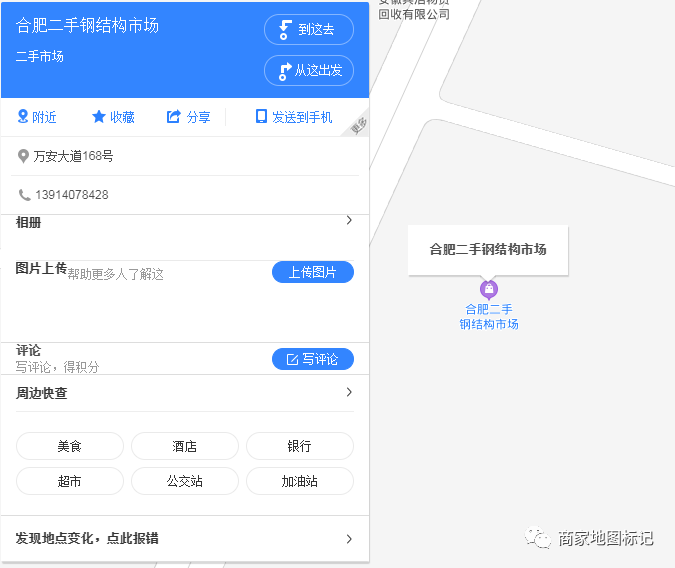Select the 公交站 bus stop chip

184,481
